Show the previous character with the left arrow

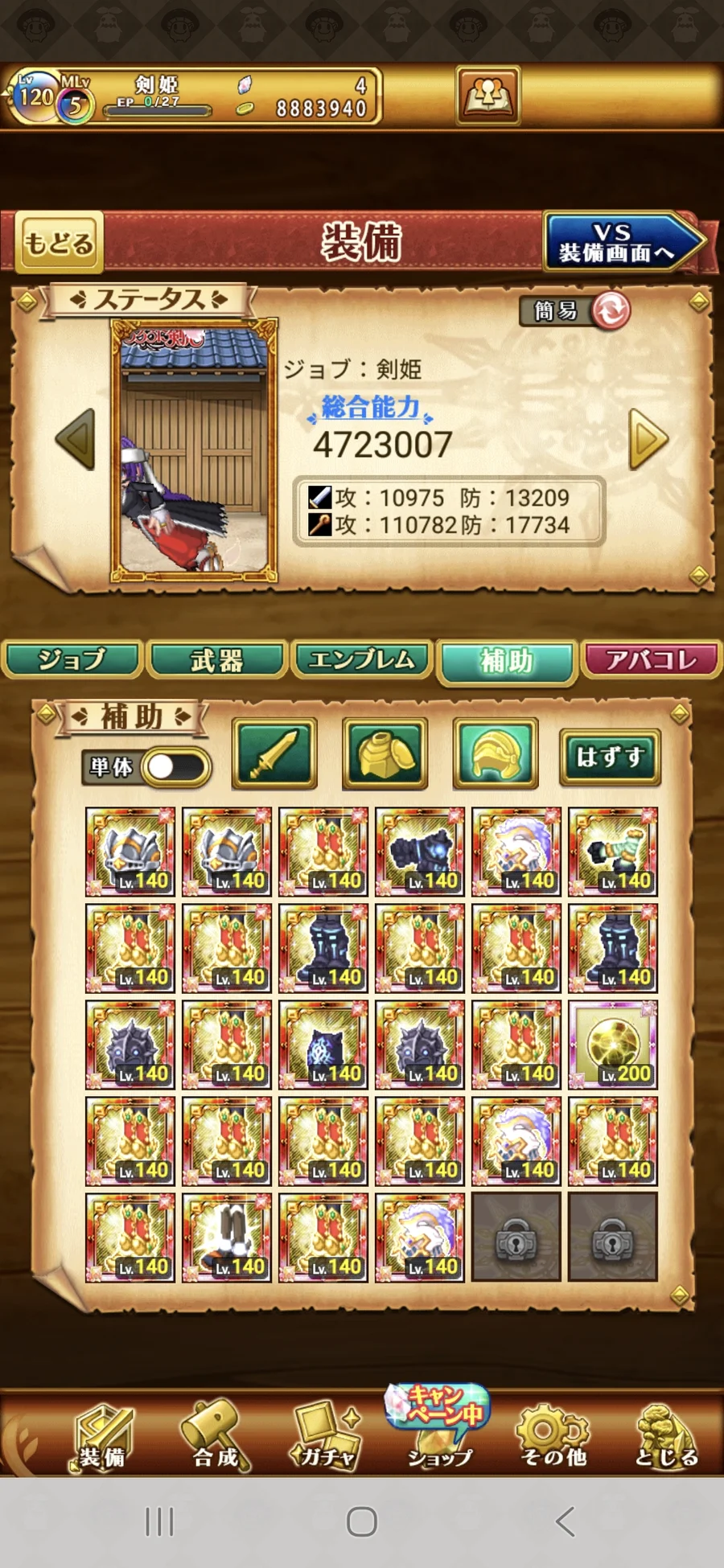[x=76, y=439]
